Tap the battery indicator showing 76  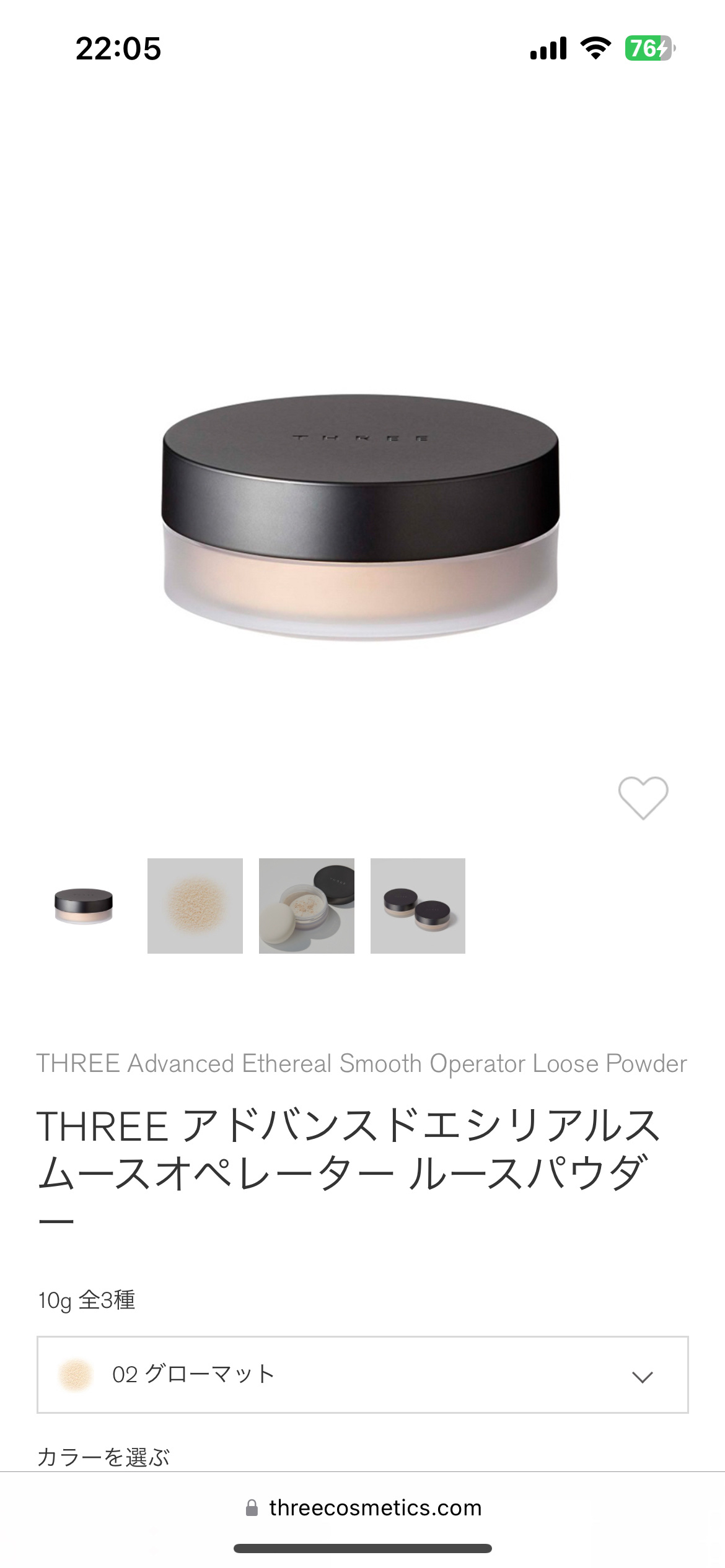point(647,47)
